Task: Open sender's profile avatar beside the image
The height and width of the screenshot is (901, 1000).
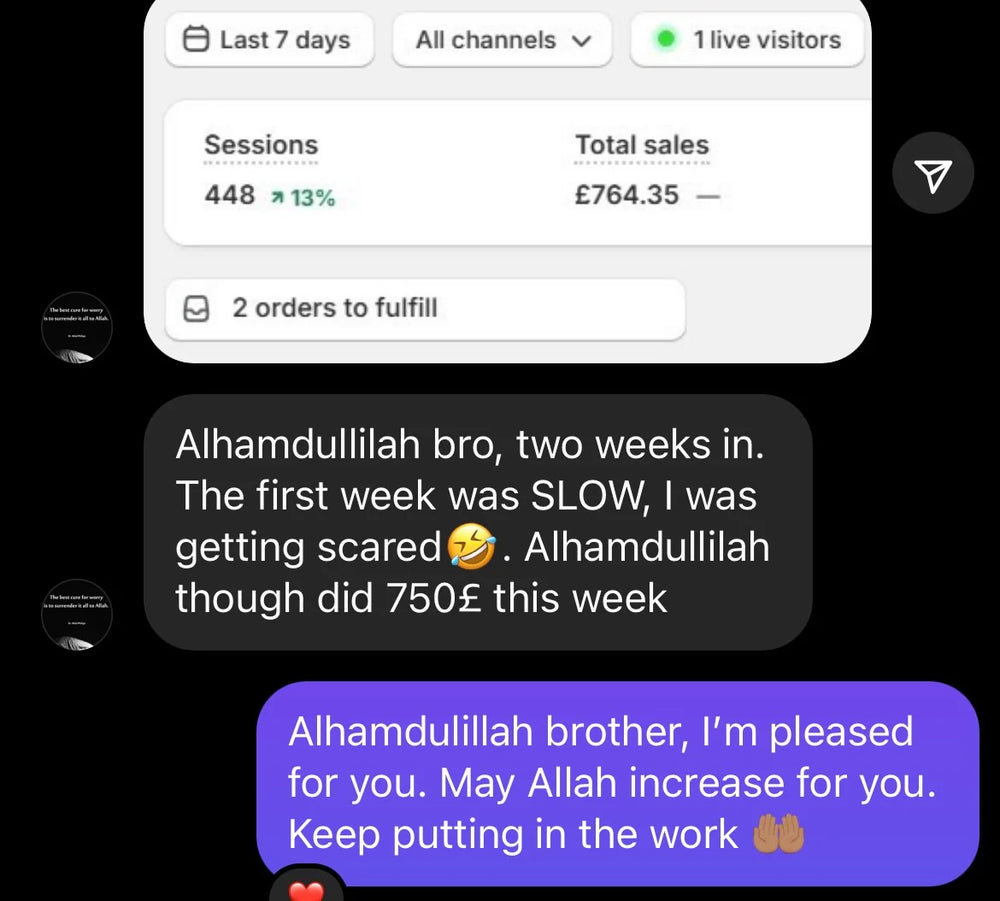Action: point(77,327)
